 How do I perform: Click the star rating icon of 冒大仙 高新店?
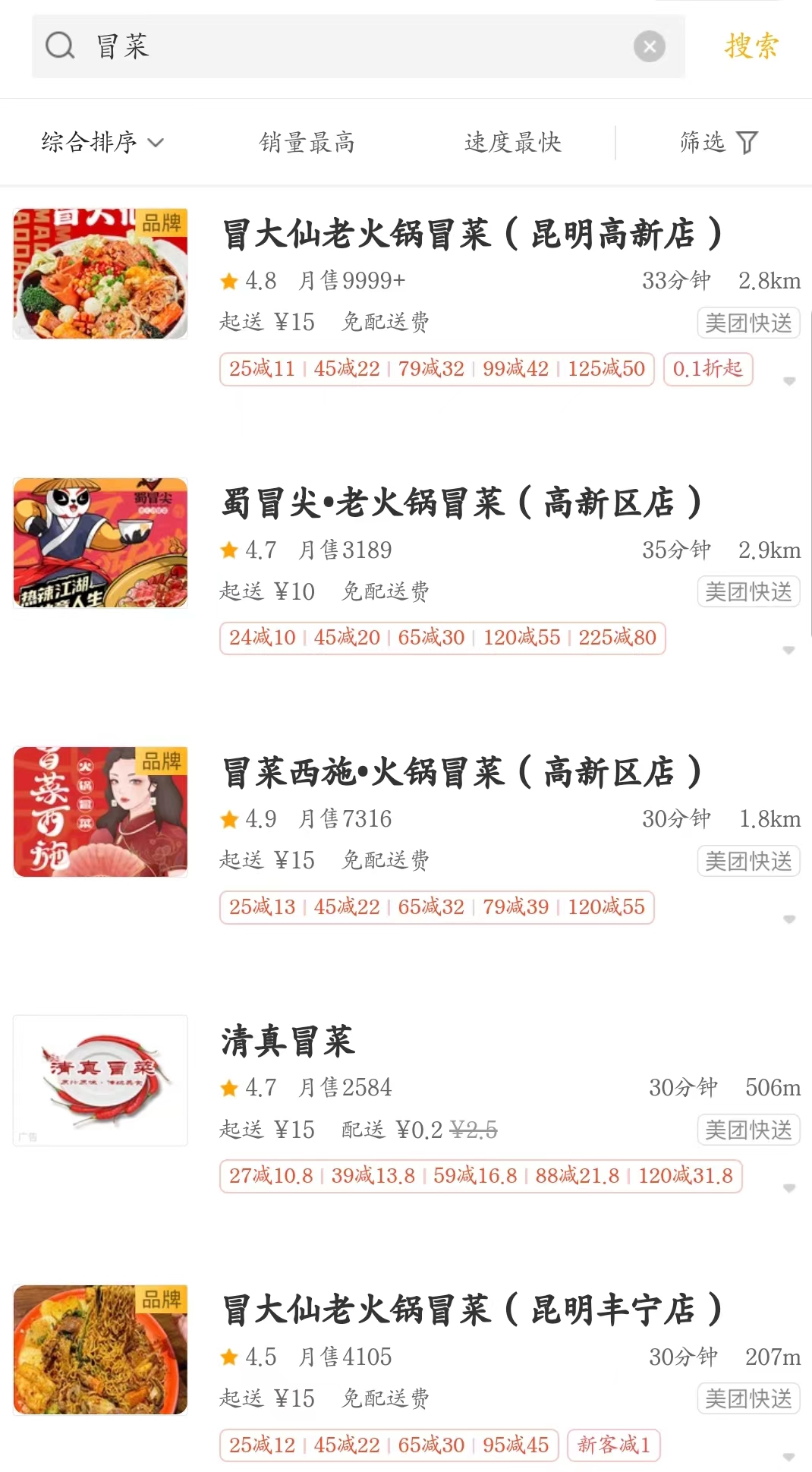[x=228, y=282]
